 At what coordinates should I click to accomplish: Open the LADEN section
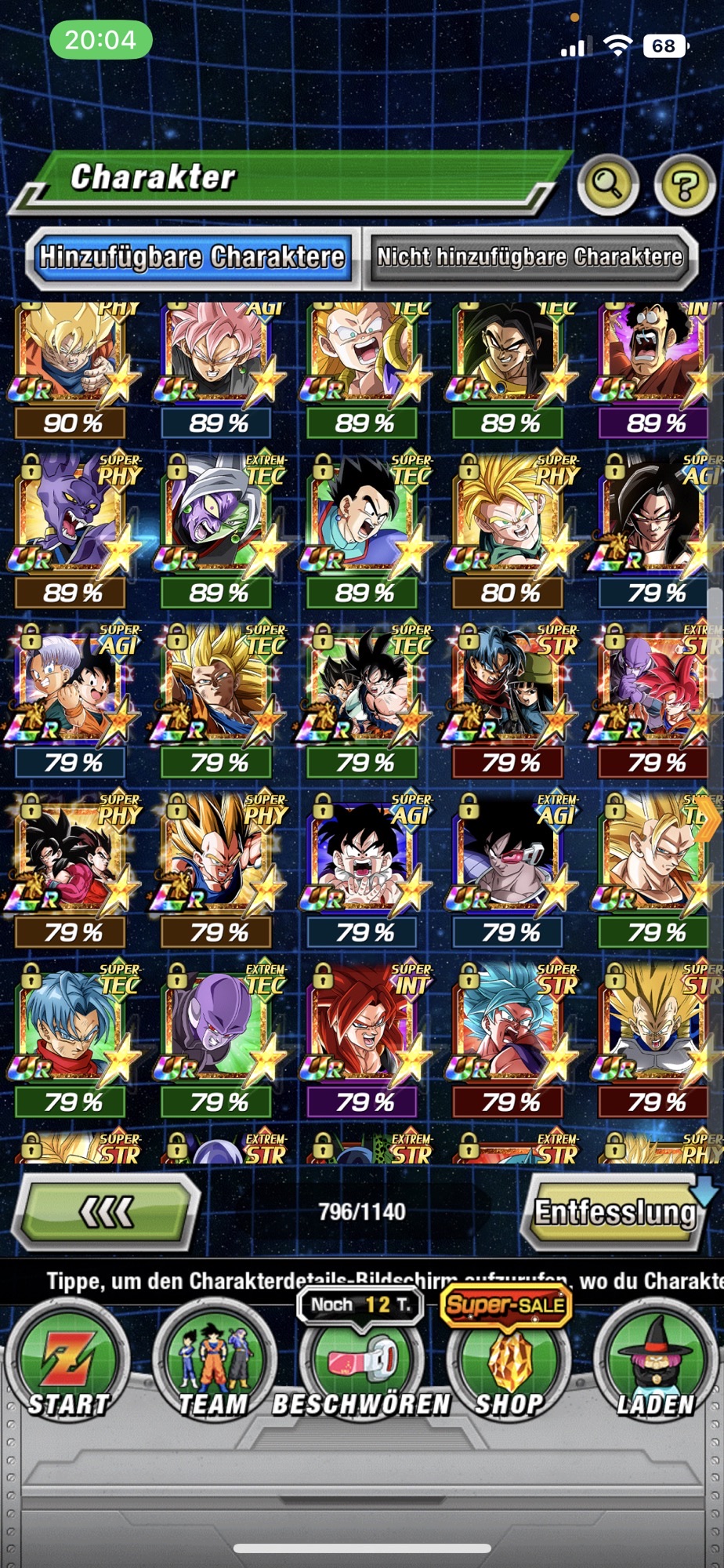[x=655, y=1363]
